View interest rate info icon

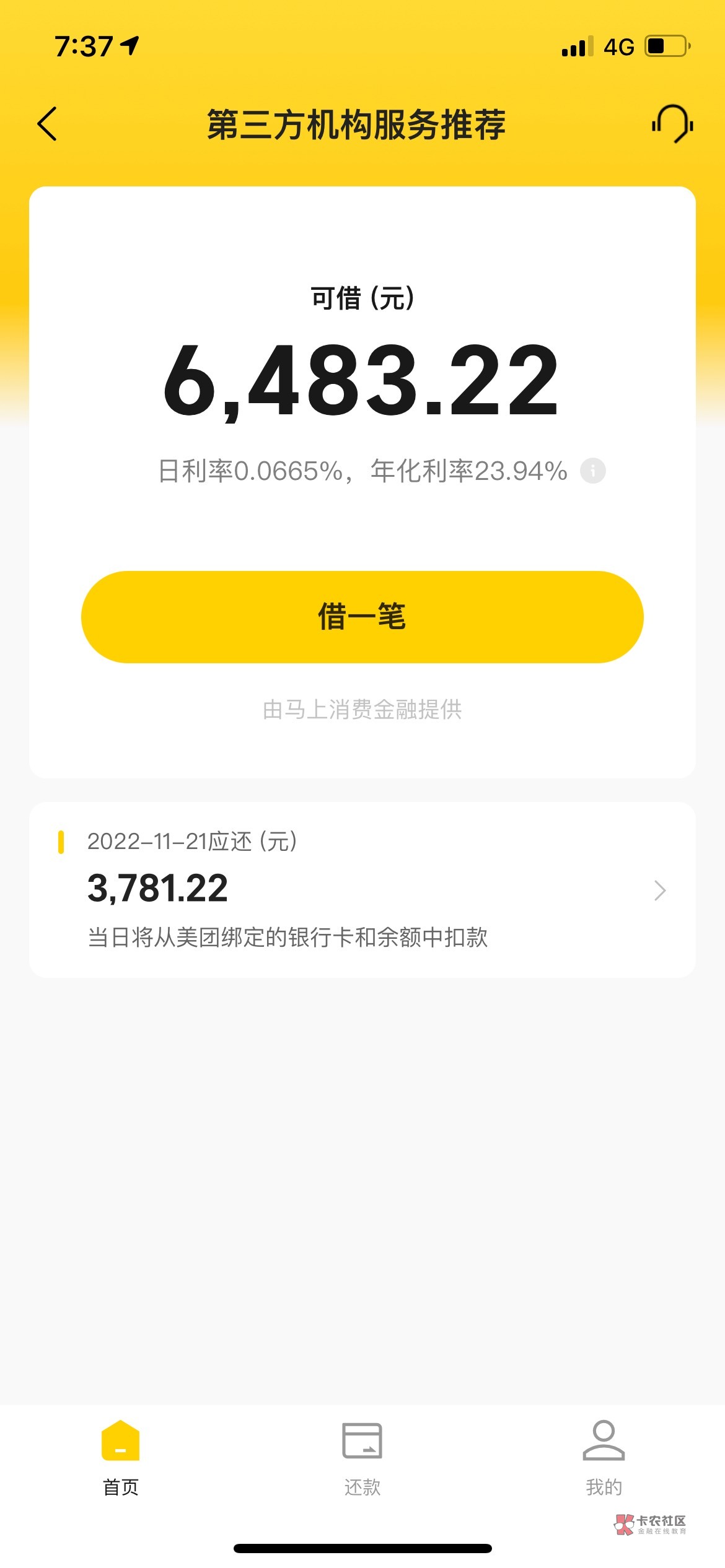pyautogui.click(x=593, y=471)
